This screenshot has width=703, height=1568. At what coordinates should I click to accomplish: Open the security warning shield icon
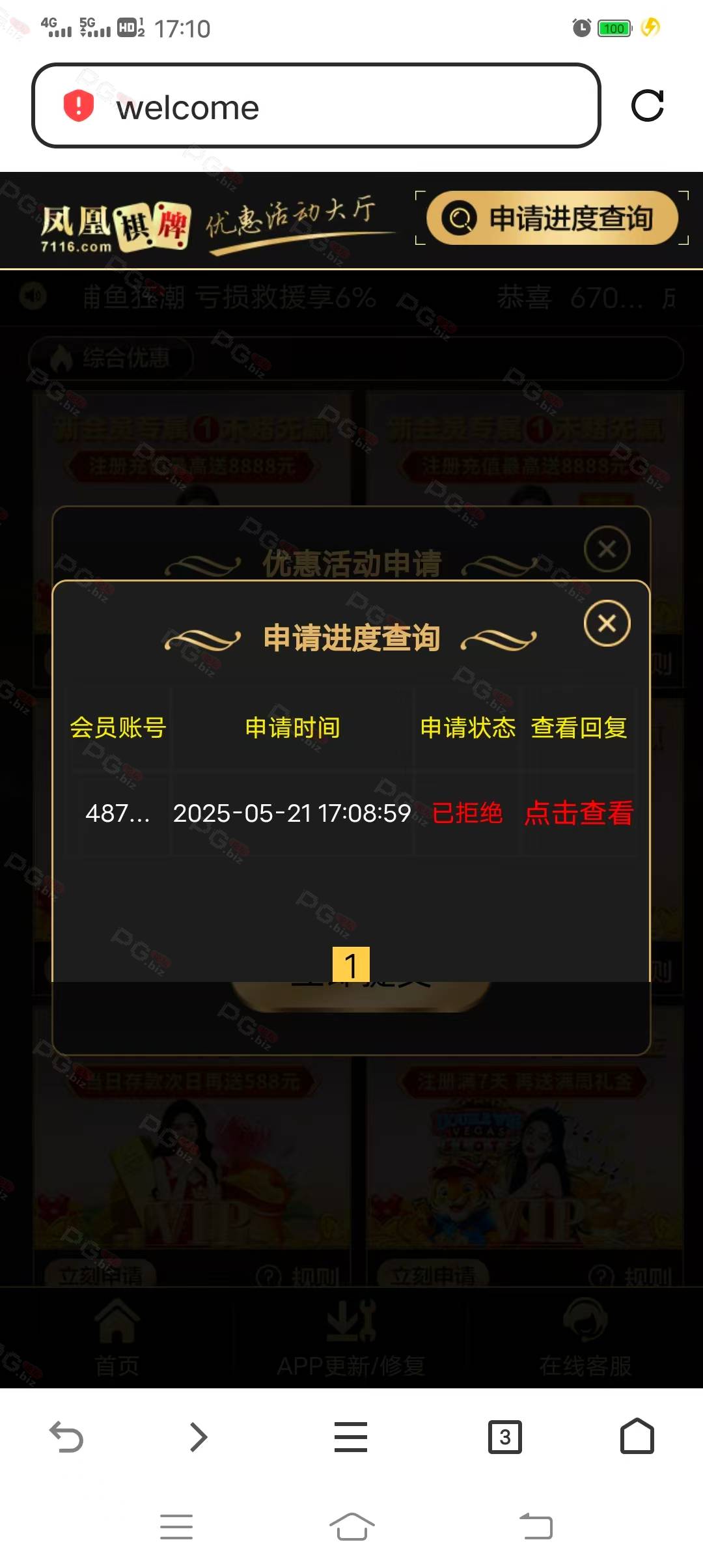click(79, 105)
